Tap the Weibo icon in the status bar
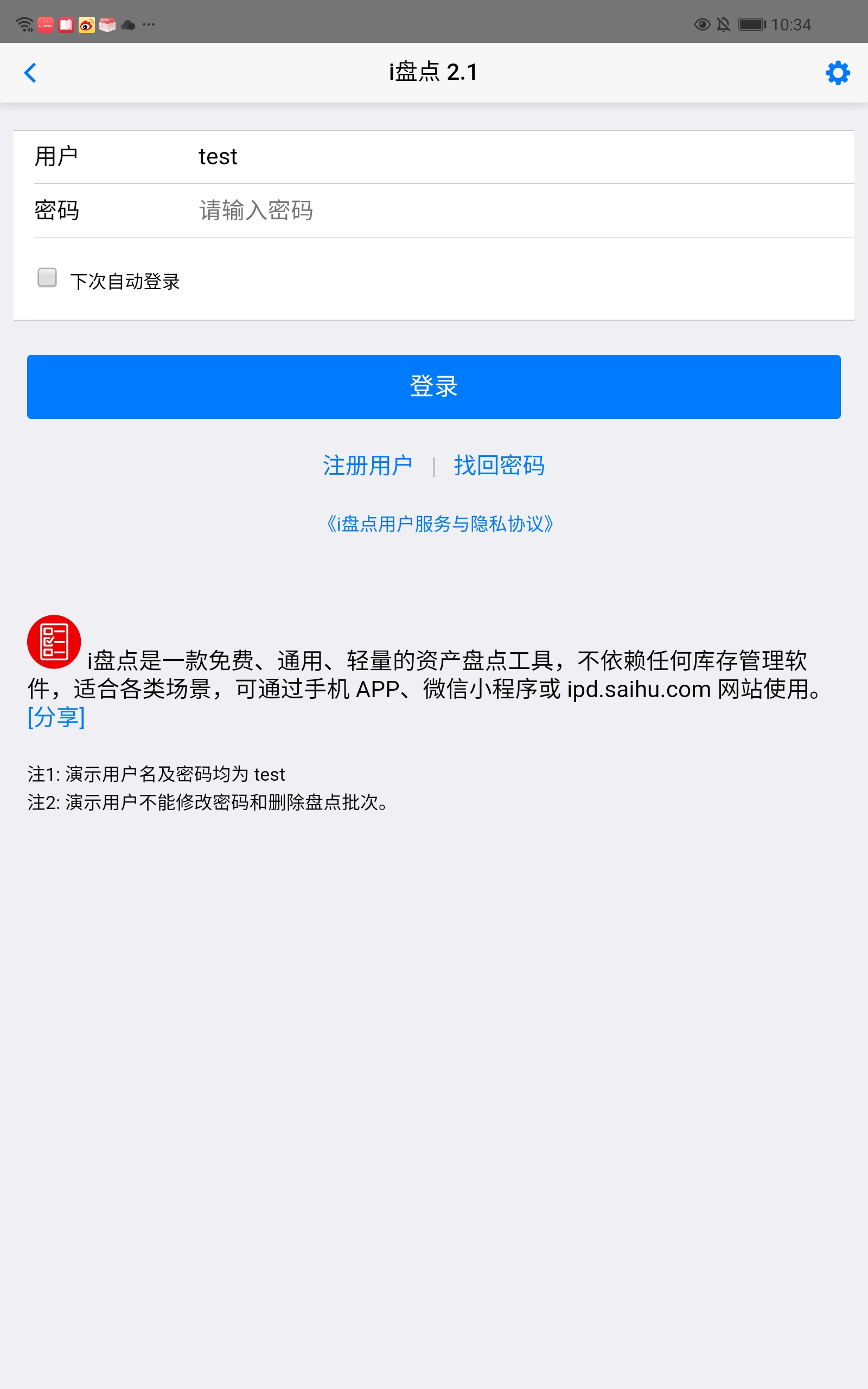 [x=86, y=24]
